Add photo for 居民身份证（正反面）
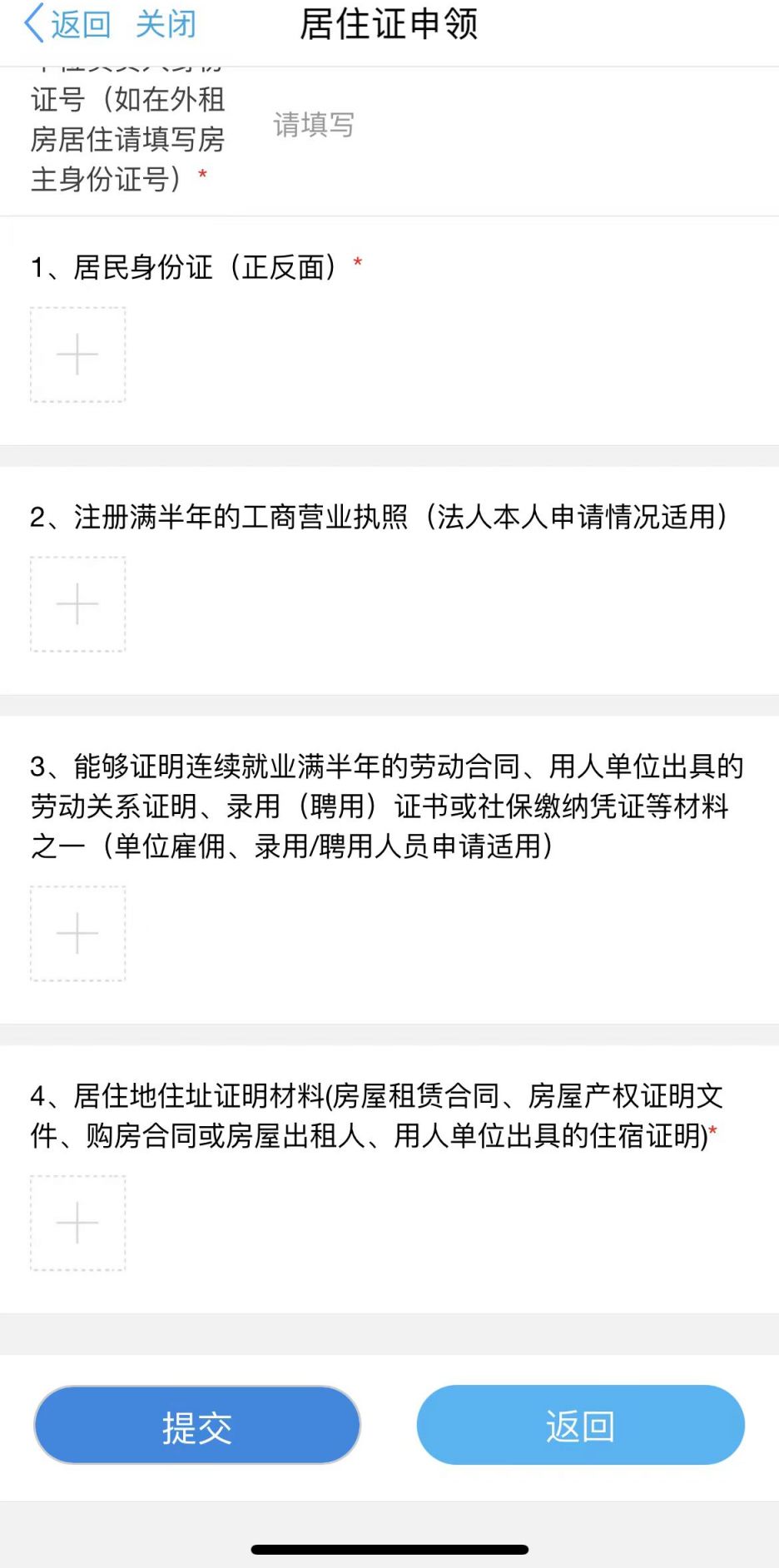 pyautogui.click(x=78, y=355)
